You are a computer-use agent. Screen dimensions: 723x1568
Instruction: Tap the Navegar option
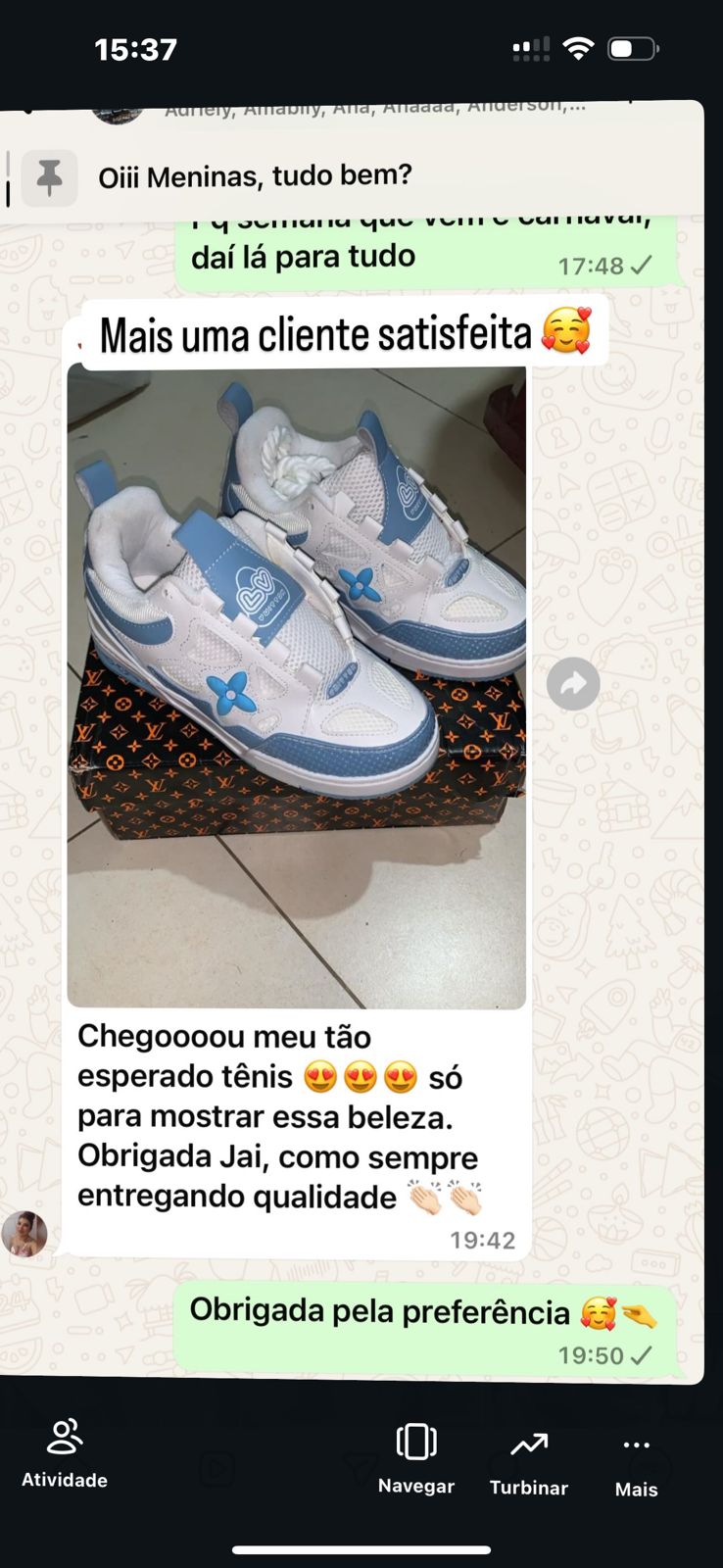pyautogui.click(x=416, y=1459)
